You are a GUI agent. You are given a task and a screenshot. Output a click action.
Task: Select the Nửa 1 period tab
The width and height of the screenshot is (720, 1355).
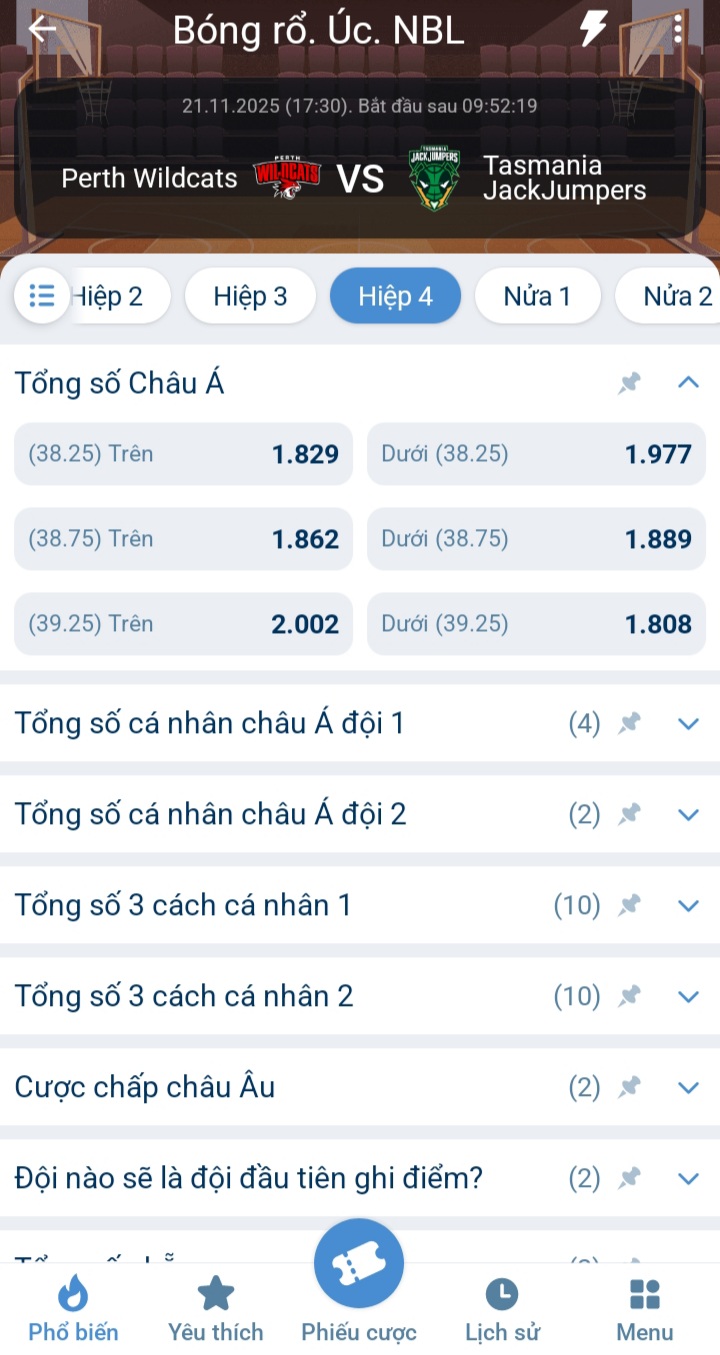pos(537,296)
